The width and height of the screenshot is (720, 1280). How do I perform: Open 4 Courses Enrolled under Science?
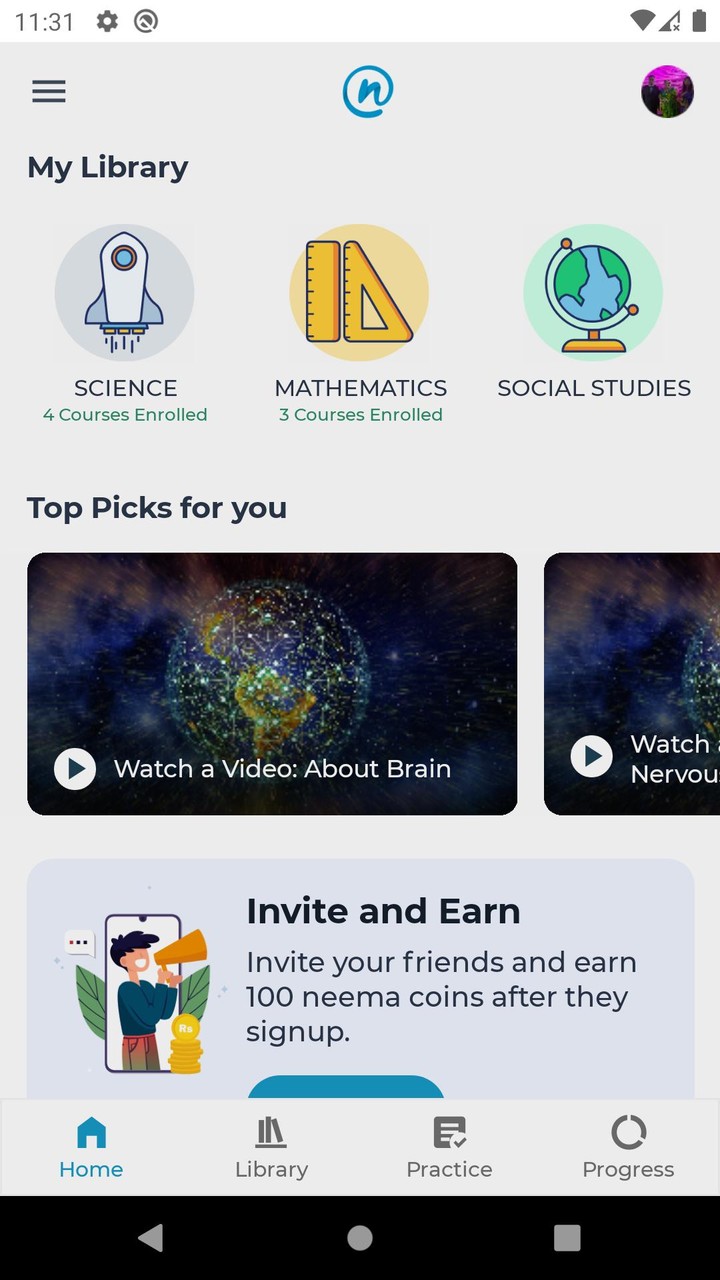click(125, 414)
